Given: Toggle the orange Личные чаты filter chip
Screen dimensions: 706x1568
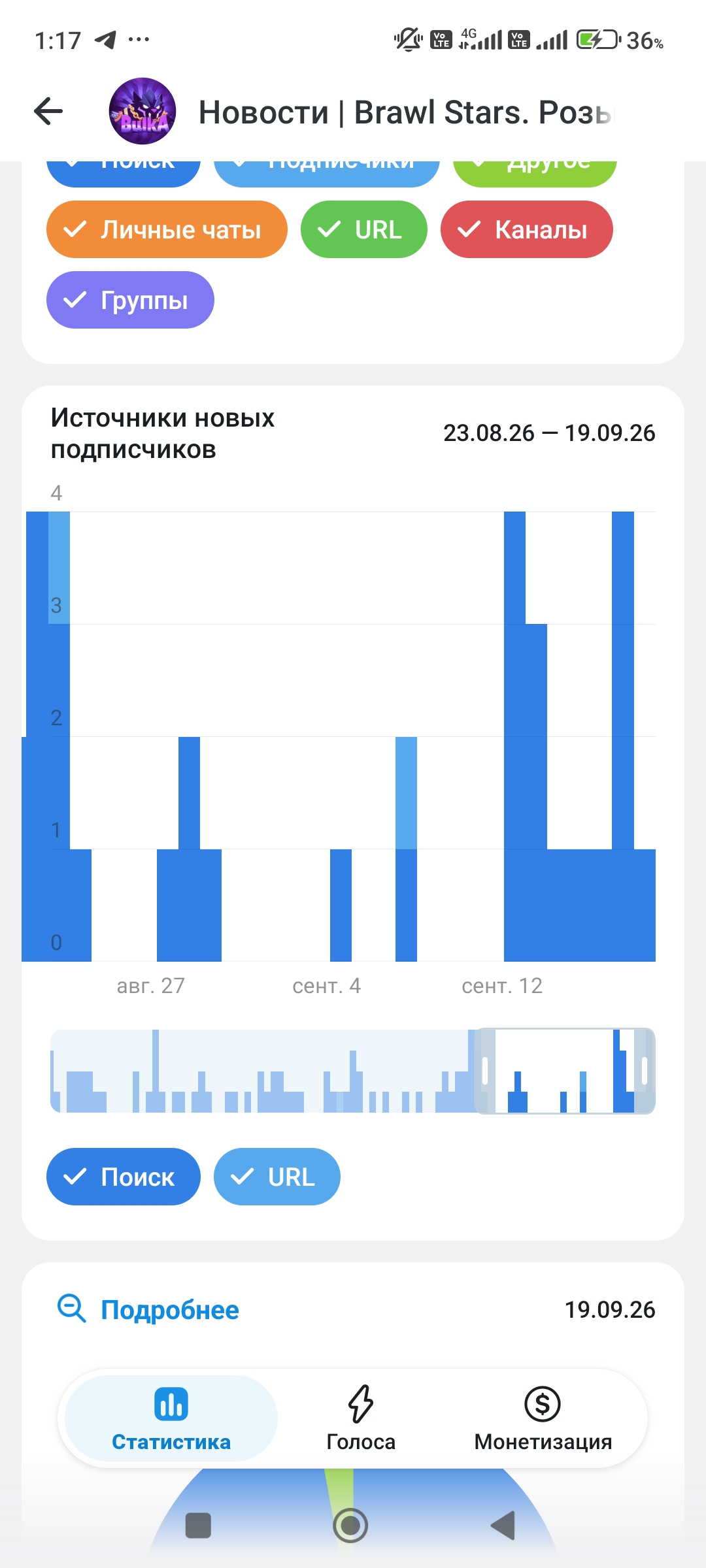Looking at the screenshot, I should pos(167,229).
